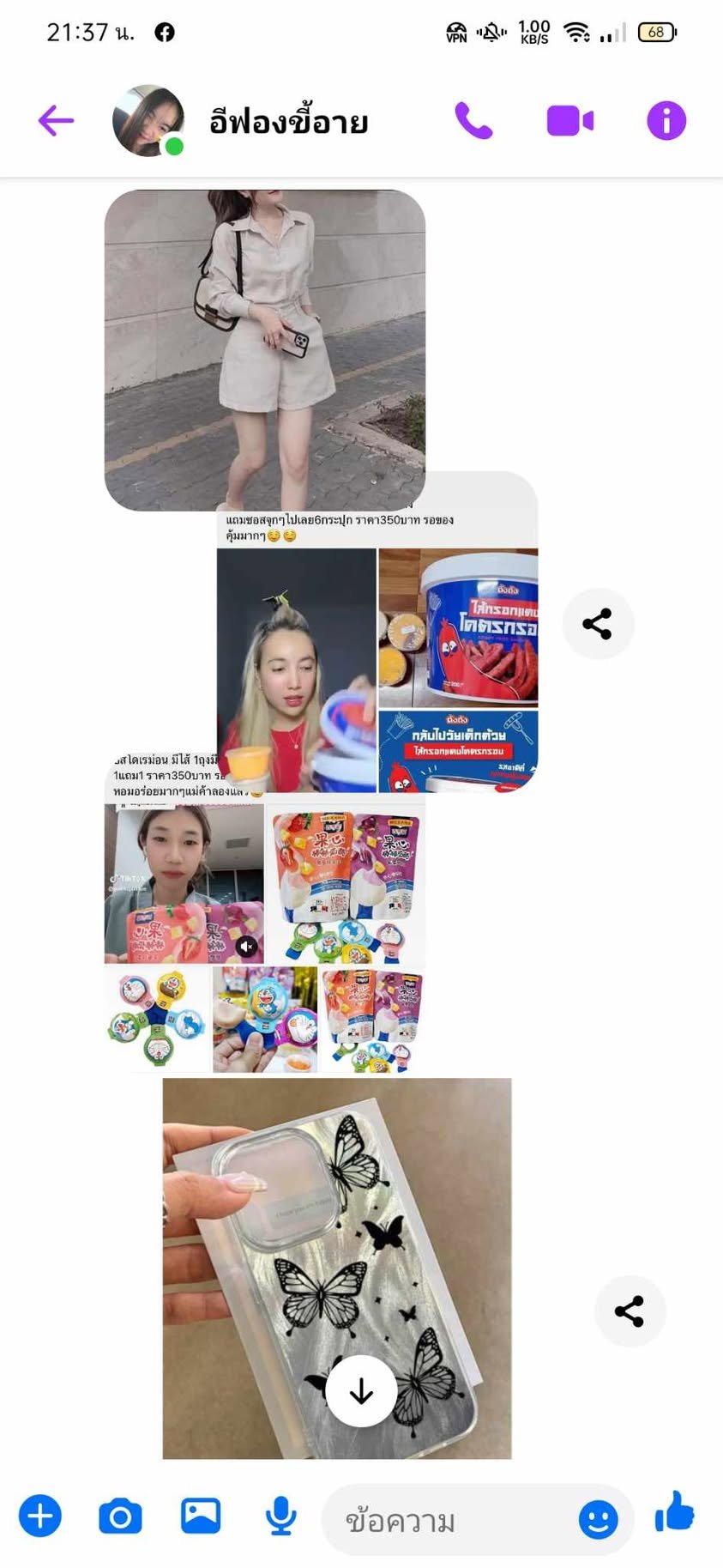The image size is (723, 1568).
Task: Open conversation info
Action: pyautogui.click(x=666, y=121)
